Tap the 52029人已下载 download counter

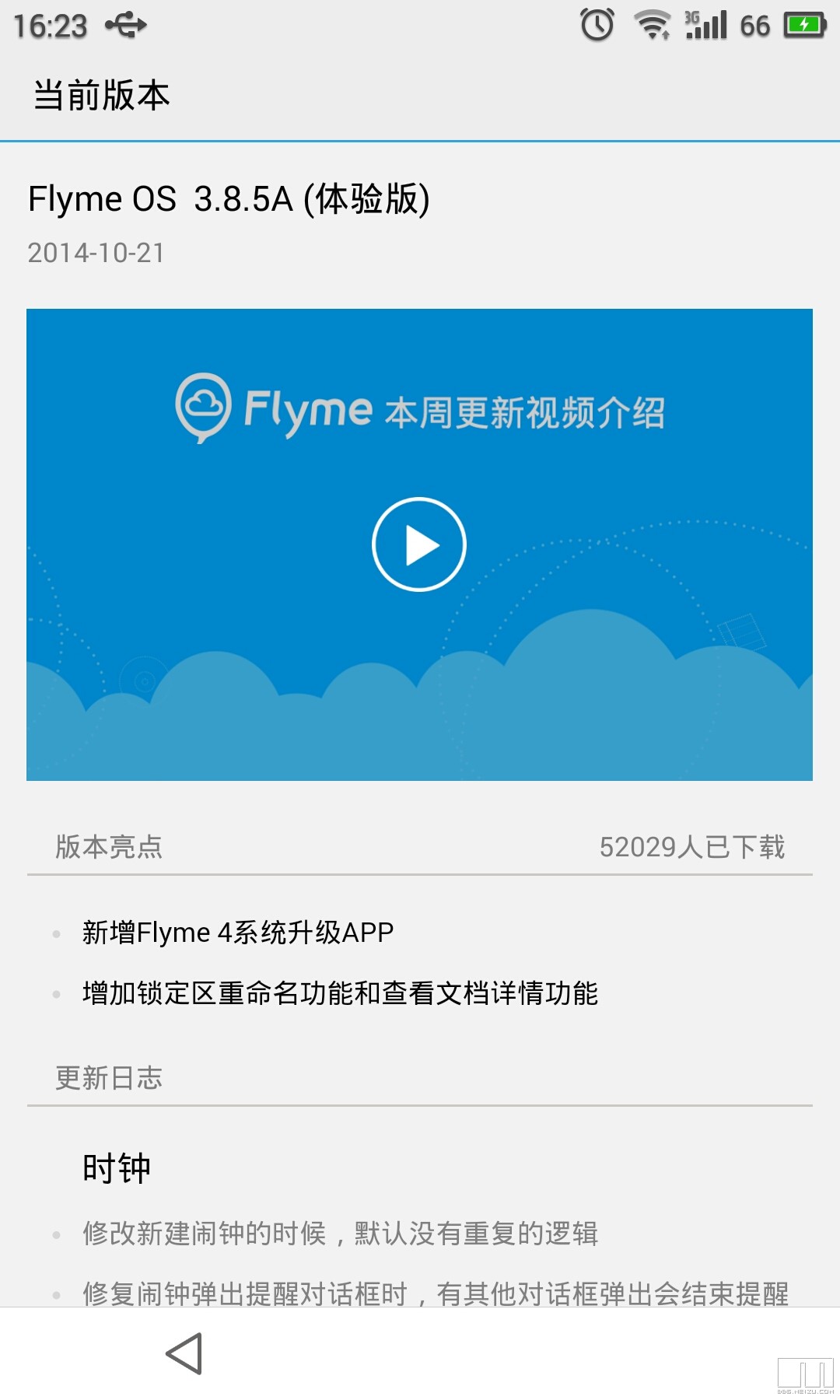692,847
